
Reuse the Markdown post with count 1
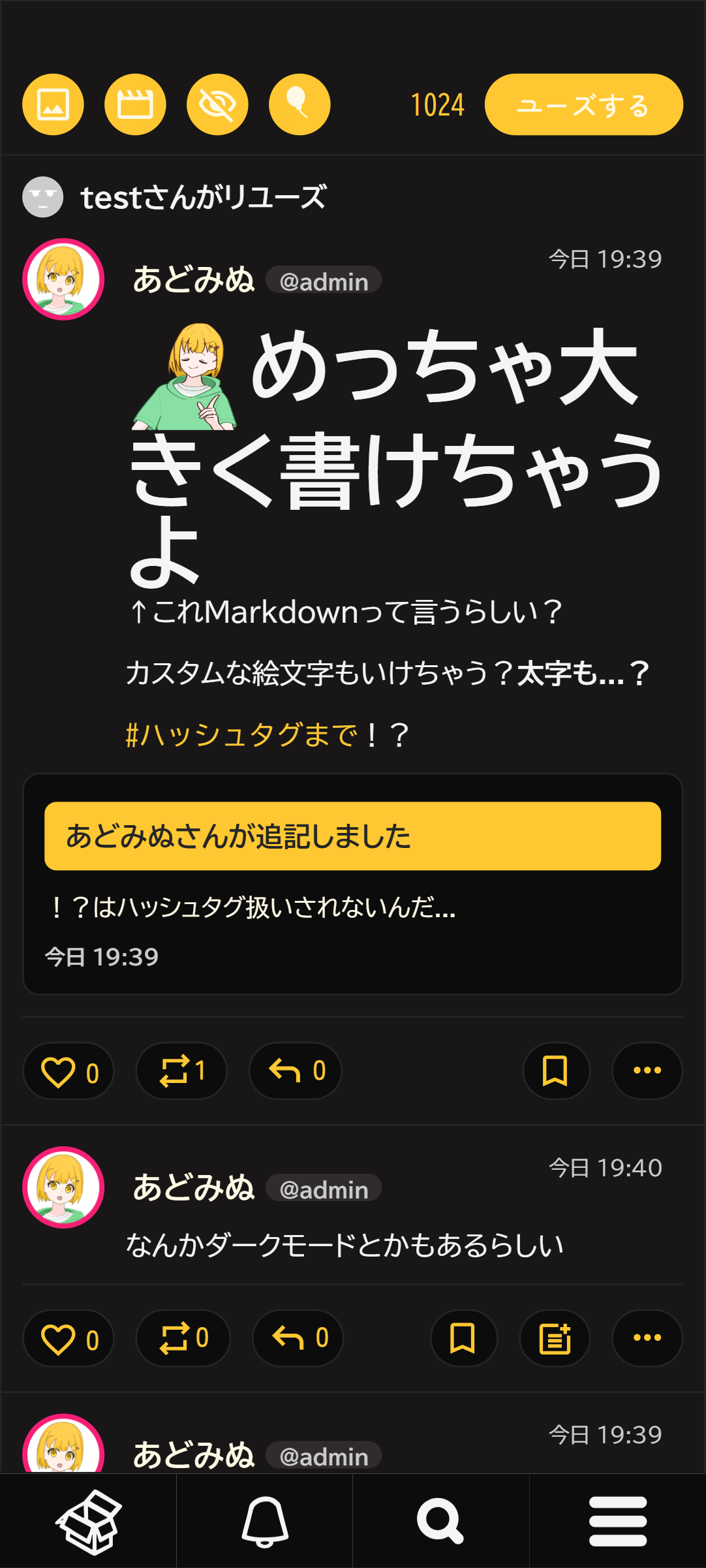coord(181,1071)
